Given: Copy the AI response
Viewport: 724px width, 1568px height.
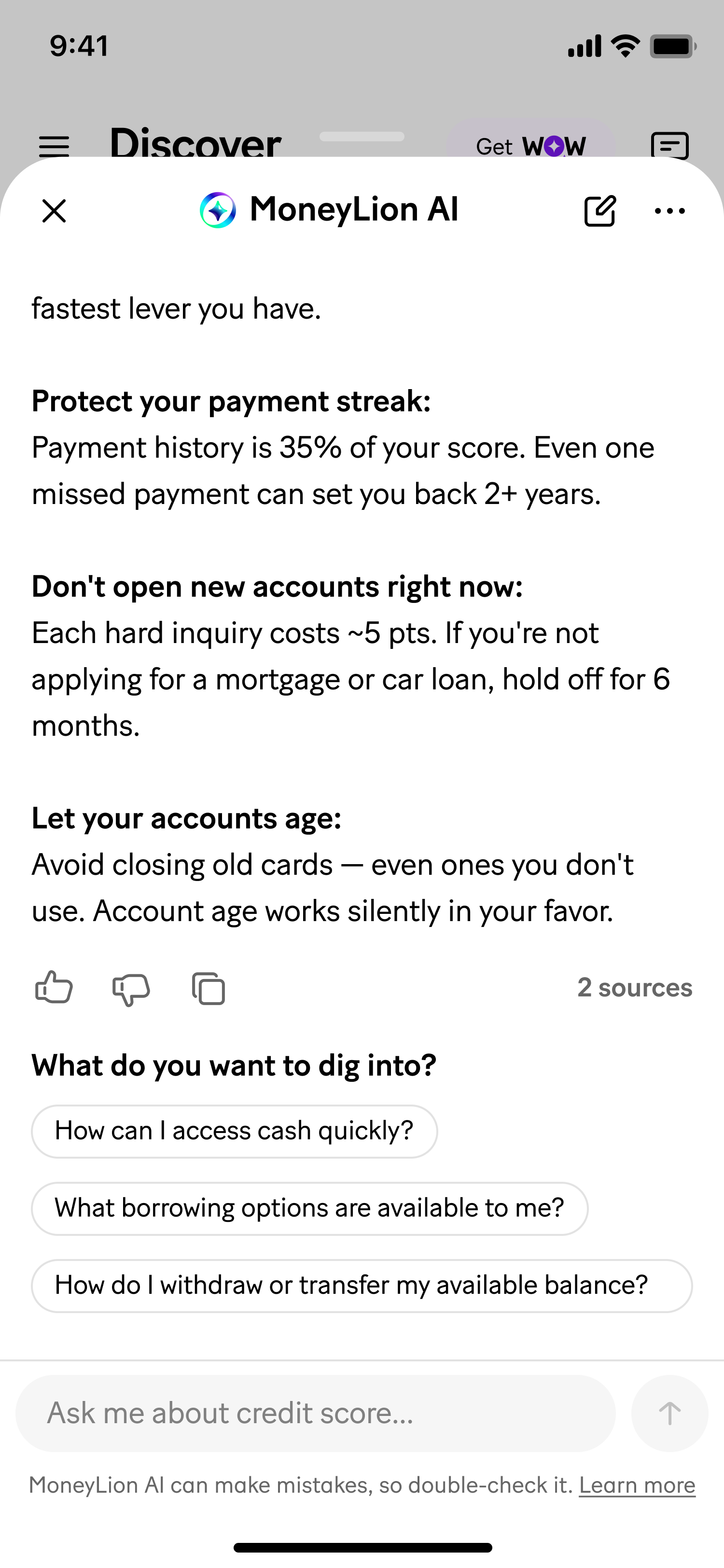Looking at the screenshot, I should pyautogui.click(x=209, y=988).
